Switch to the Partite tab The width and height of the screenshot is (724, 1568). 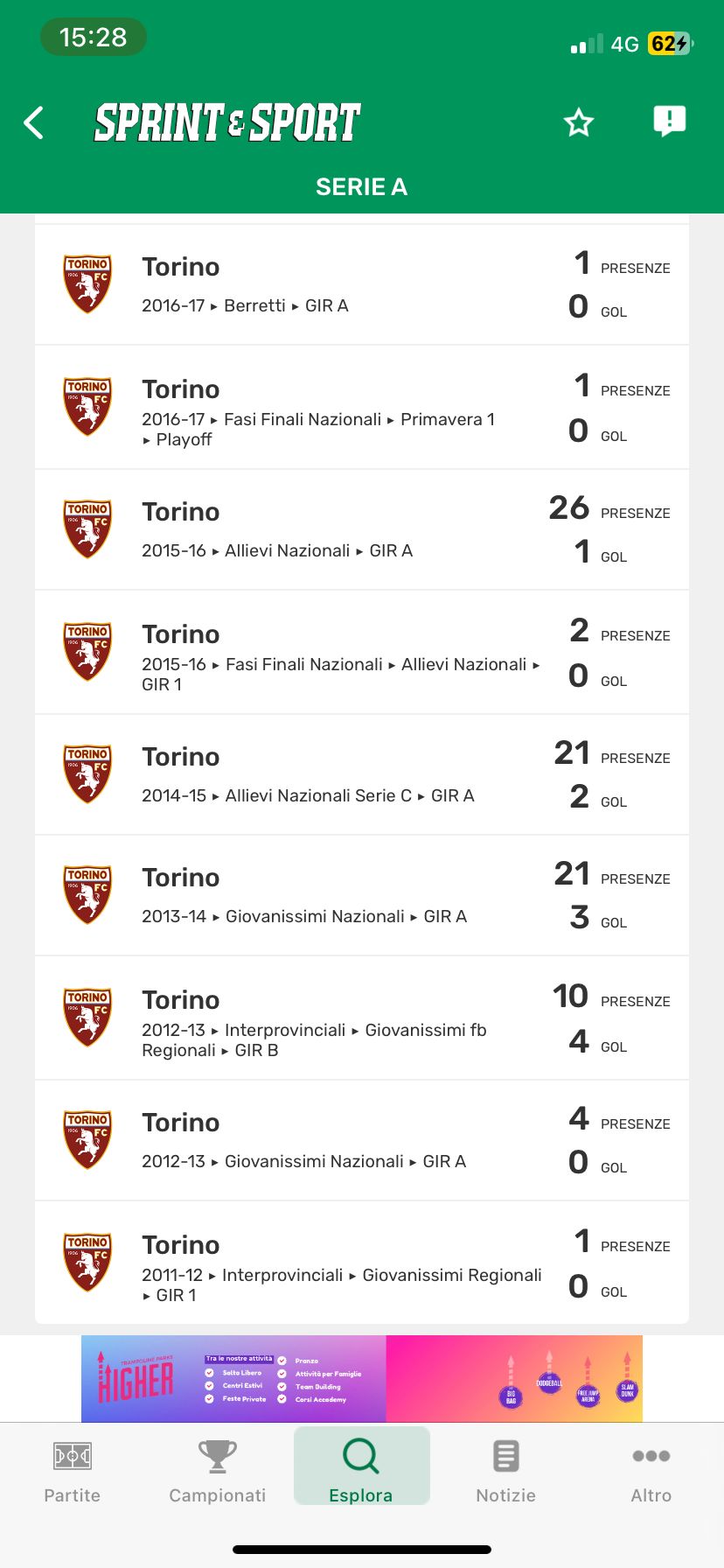click(73, 1472)
